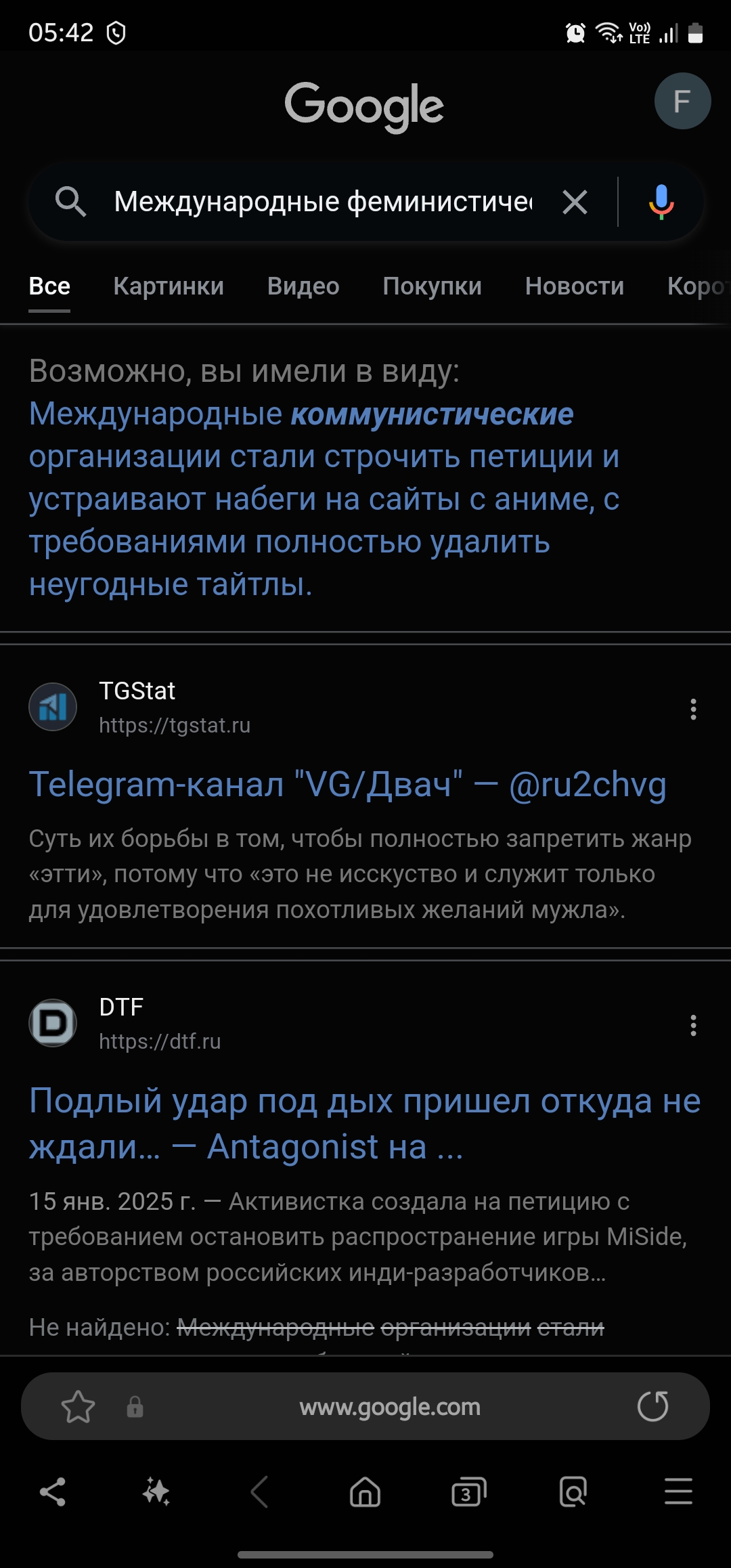Switch to the Новости tab
Image resolution: width=731 pixels, height=1568 pixels.
(574, 286)
